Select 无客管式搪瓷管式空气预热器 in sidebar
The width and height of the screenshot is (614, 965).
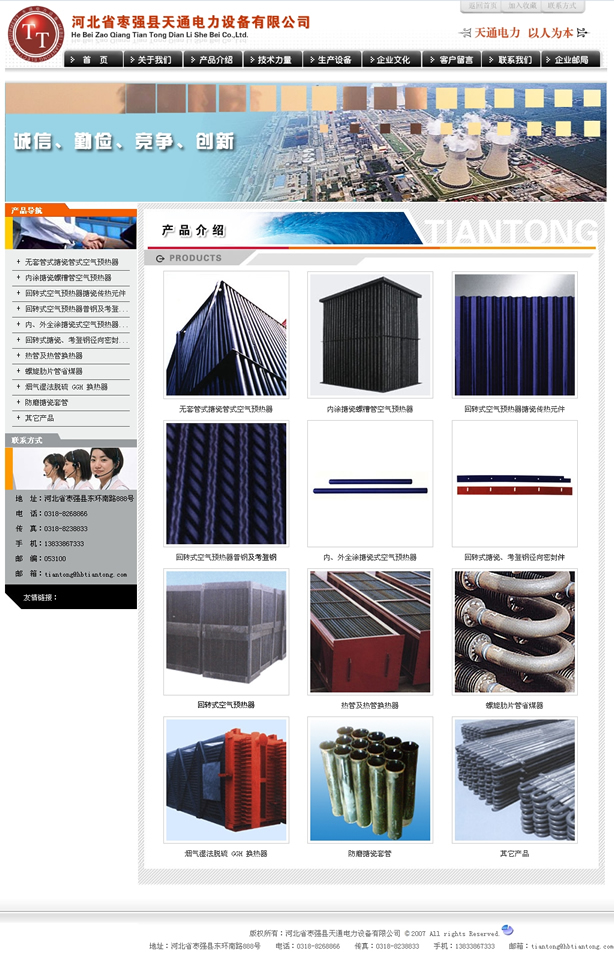coord(71,262)
